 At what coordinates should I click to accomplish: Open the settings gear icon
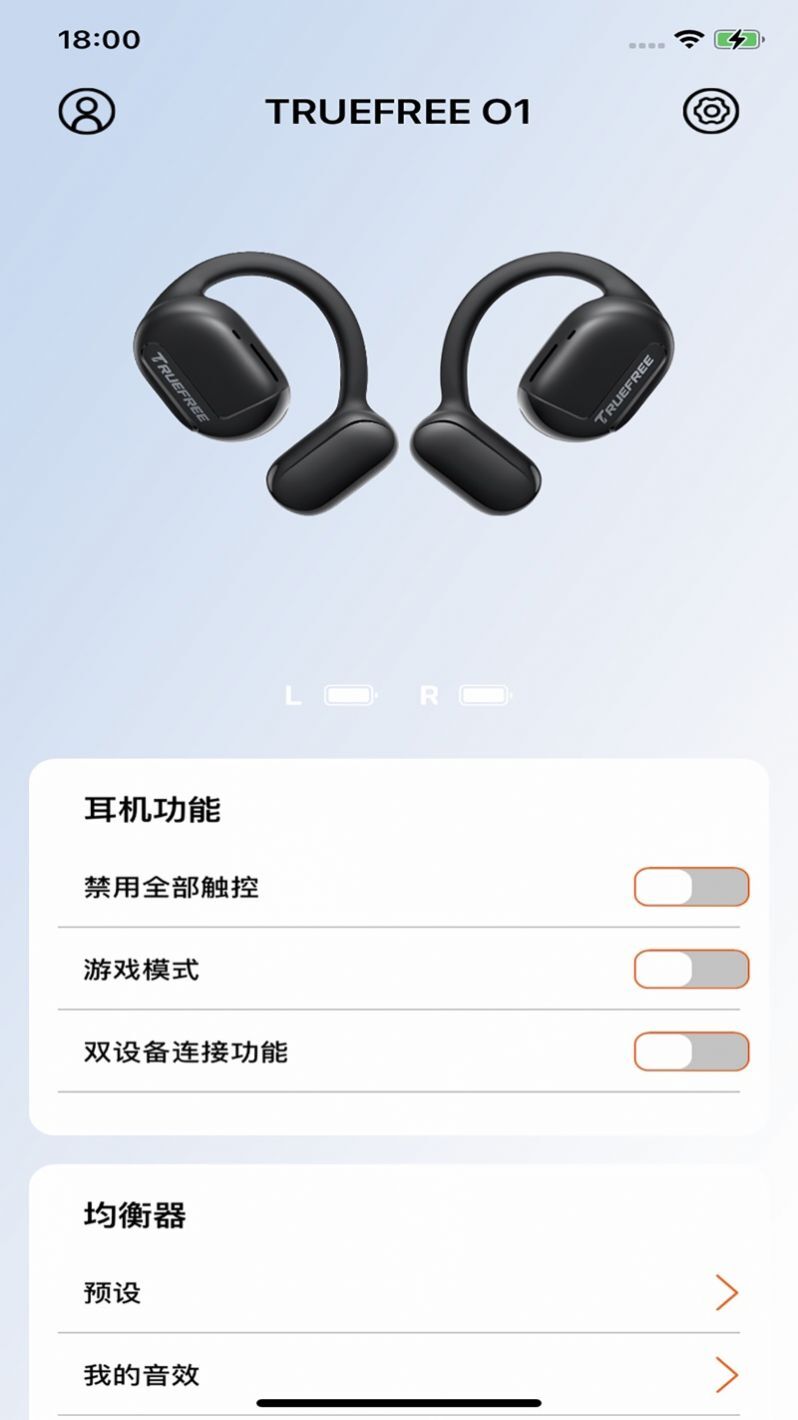click(710, 111)
